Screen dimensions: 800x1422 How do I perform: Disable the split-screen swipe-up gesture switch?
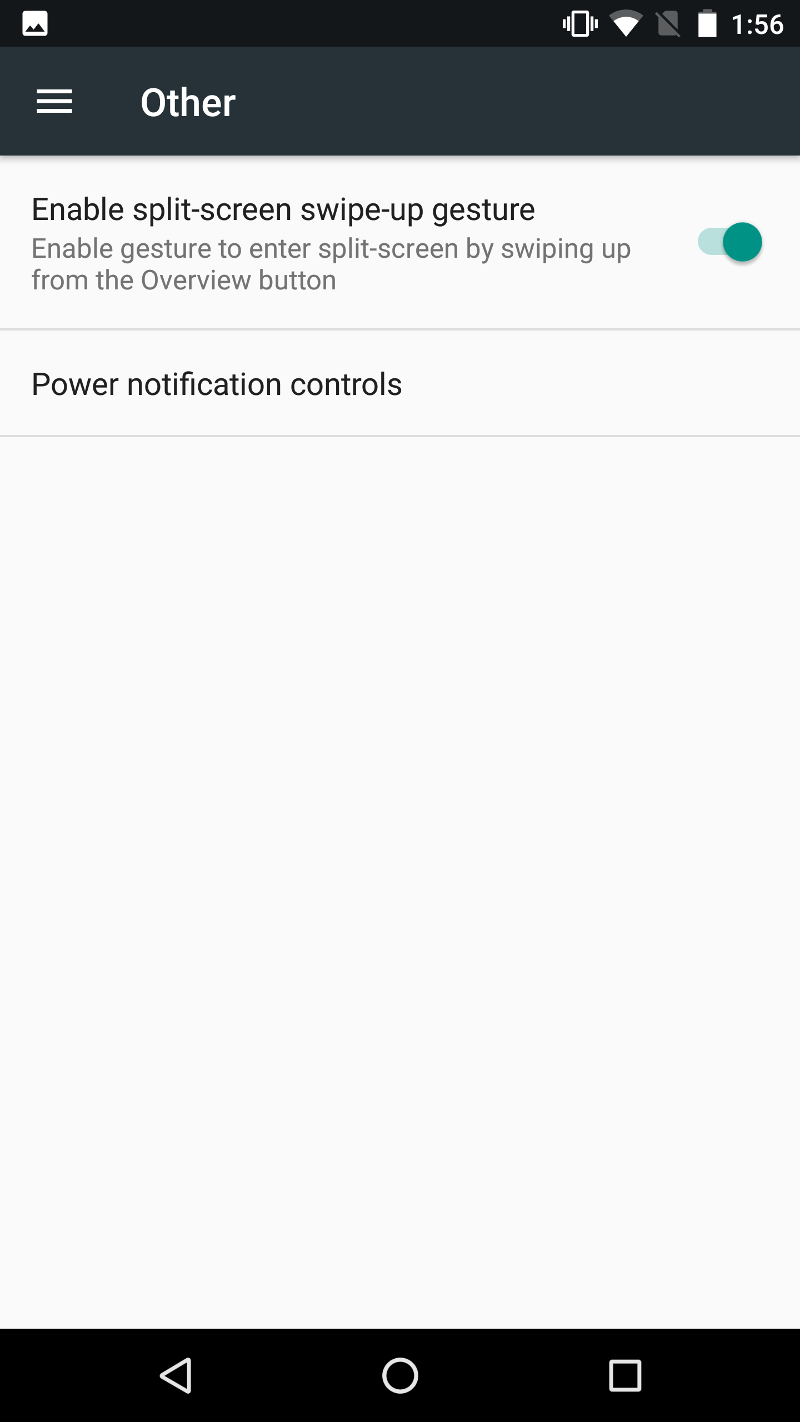730,243
